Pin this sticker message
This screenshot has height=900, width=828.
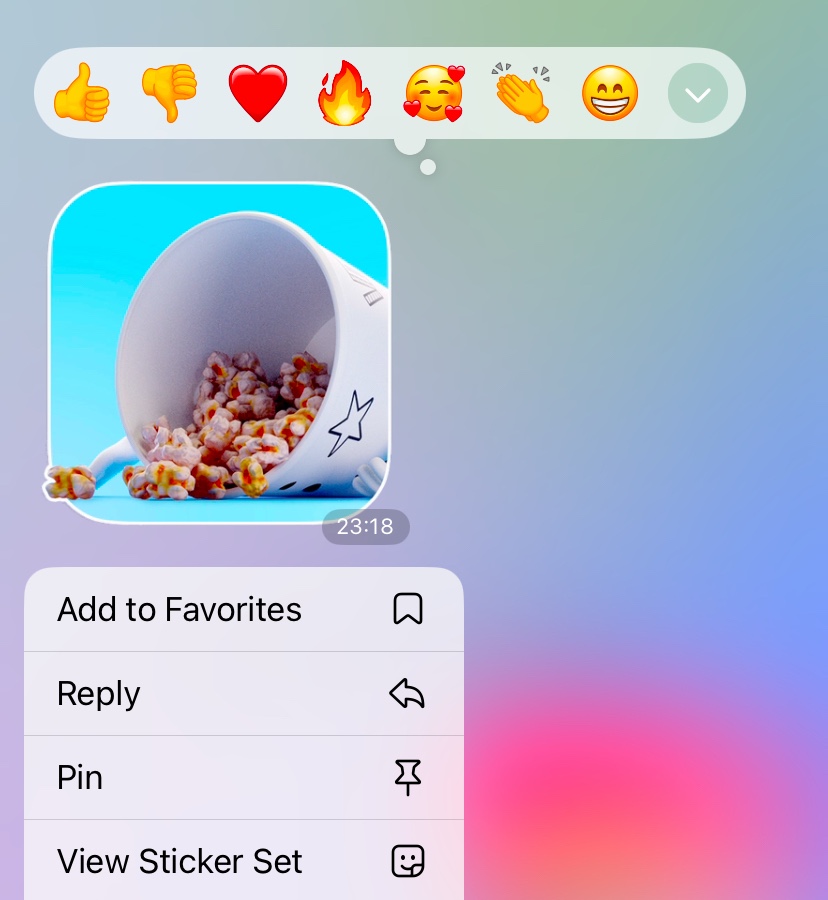pyautogui.click(x=243, y=777)
